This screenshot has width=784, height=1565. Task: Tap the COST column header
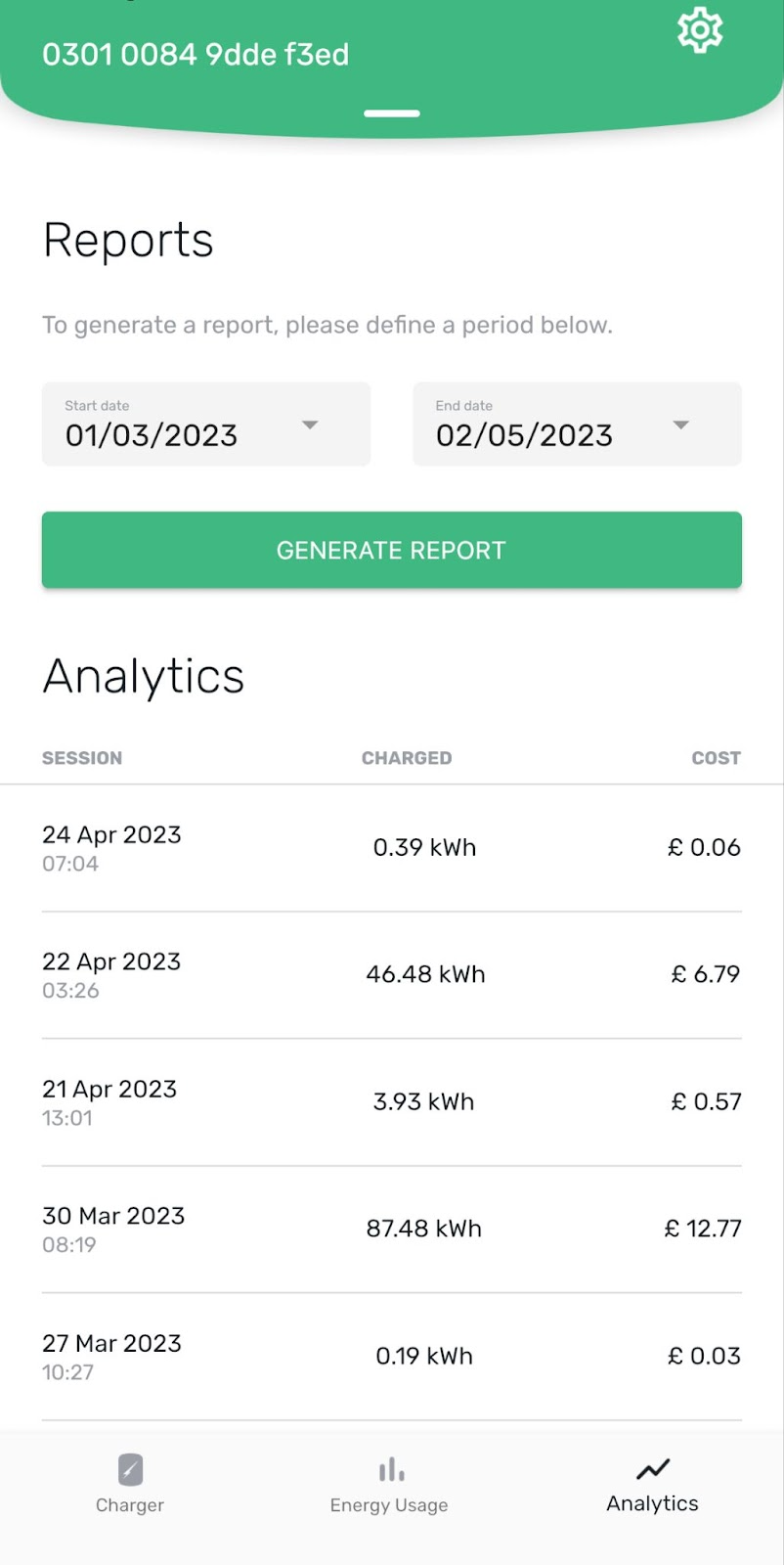pyautogui.click(x=715, y=757)
